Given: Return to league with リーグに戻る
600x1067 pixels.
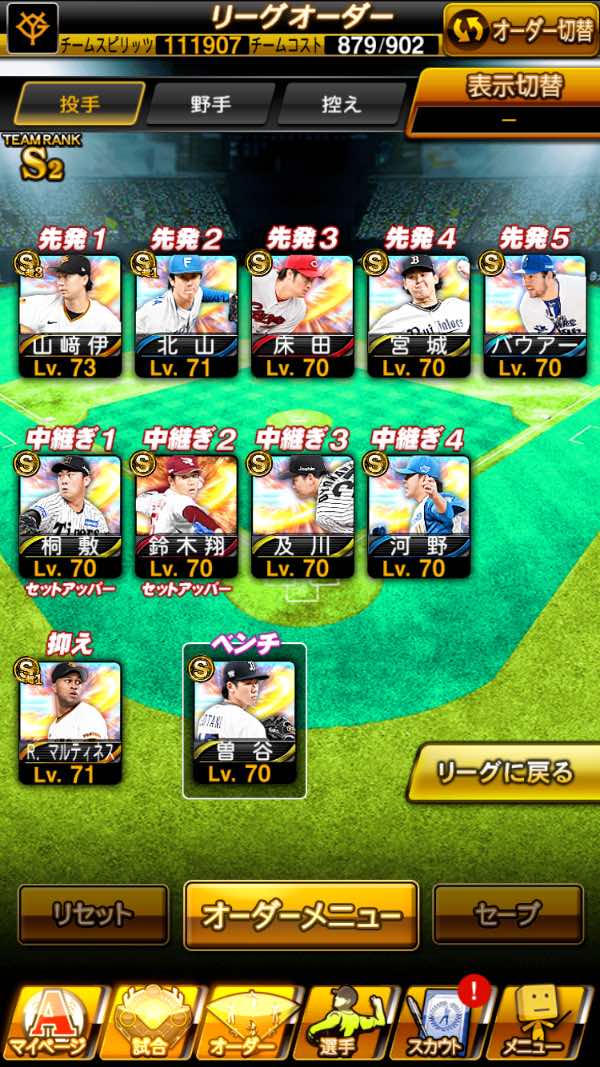Looking at the screenshot, I should pyautogui.click(x=507, y=771).
